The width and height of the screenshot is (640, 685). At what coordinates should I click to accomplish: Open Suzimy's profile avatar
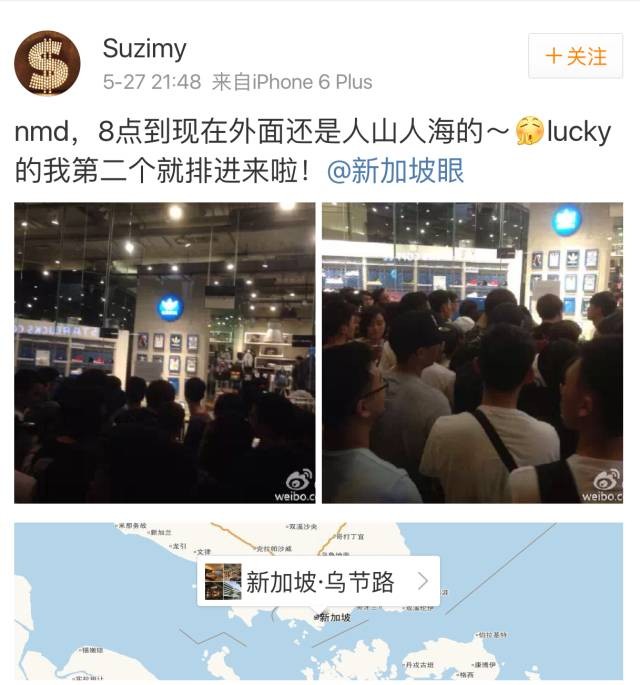click(47, 63)
